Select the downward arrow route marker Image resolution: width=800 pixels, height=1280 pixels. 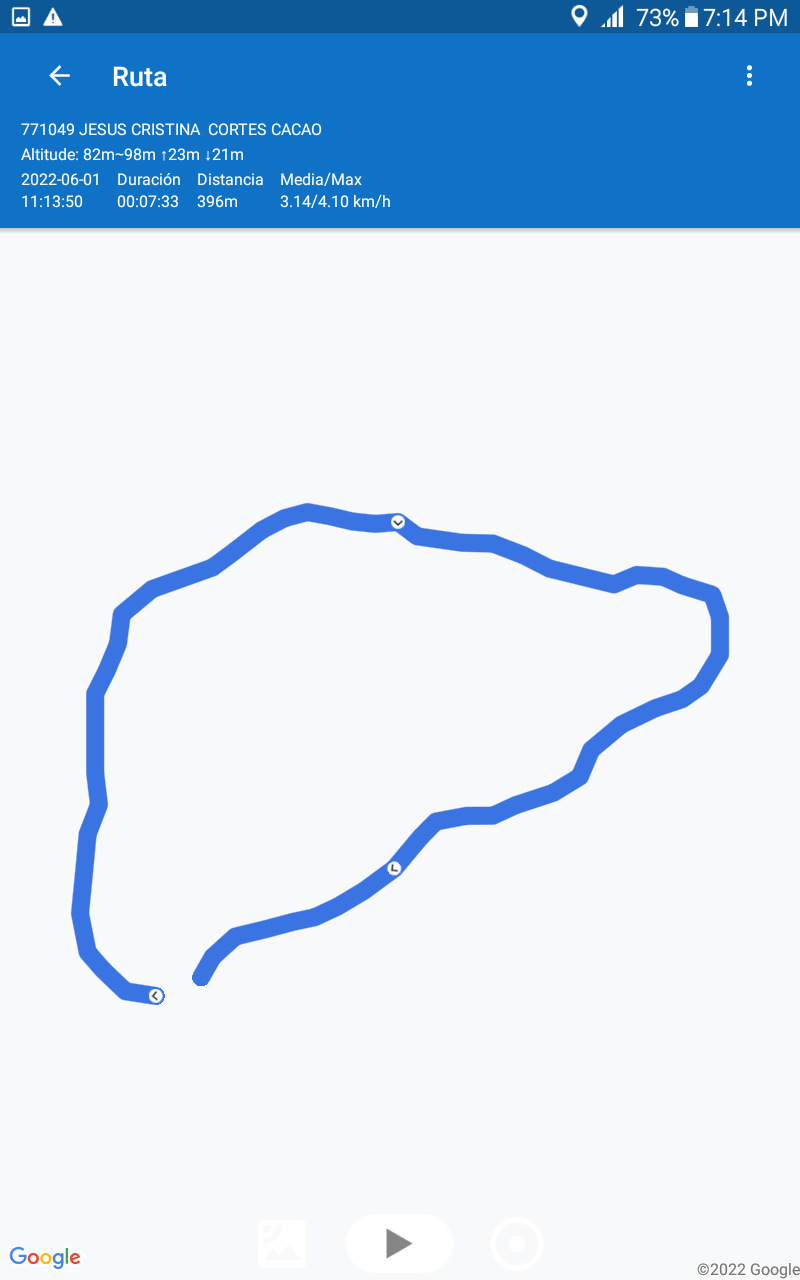398,522
